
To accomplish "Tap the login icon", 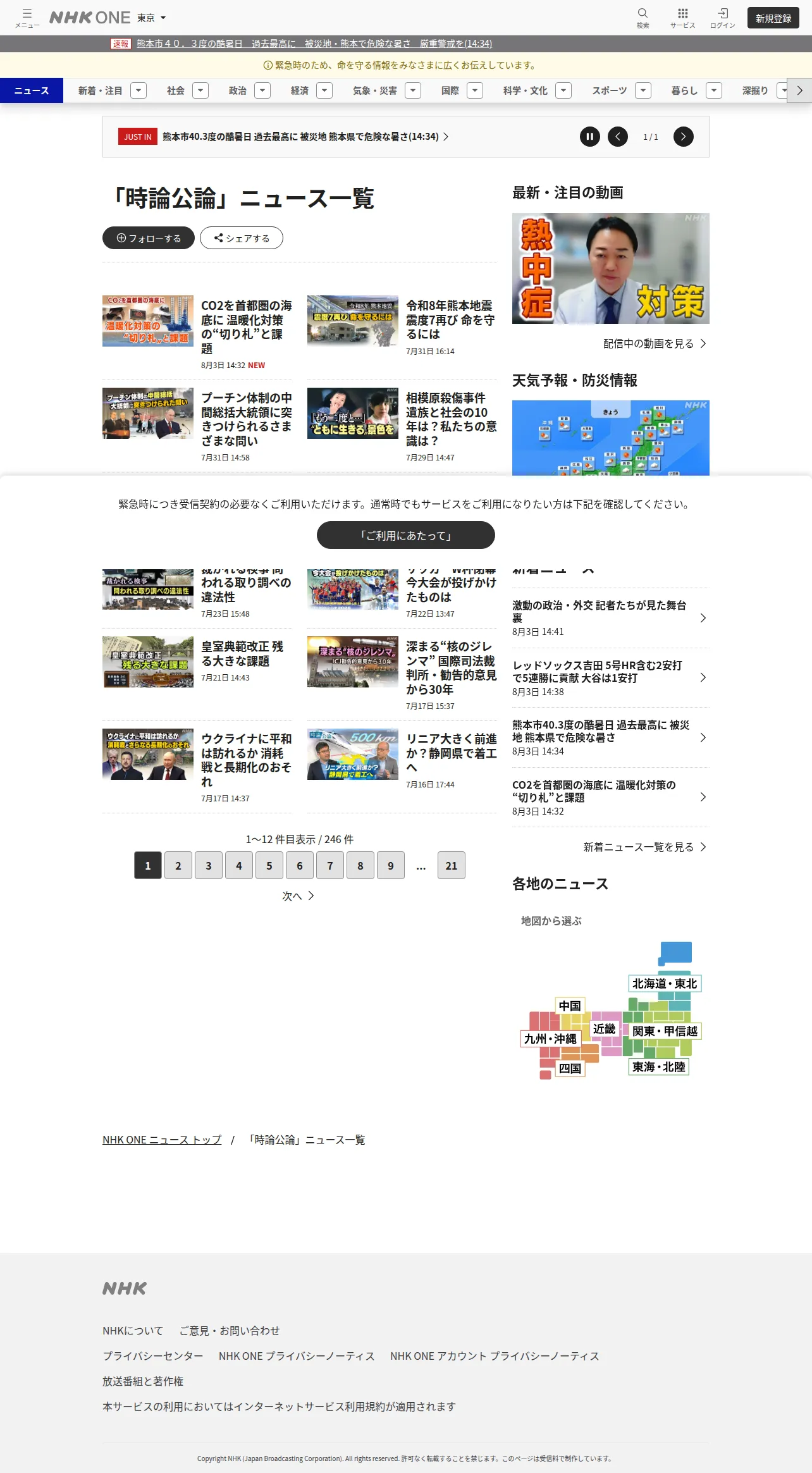I will [722, 17].
